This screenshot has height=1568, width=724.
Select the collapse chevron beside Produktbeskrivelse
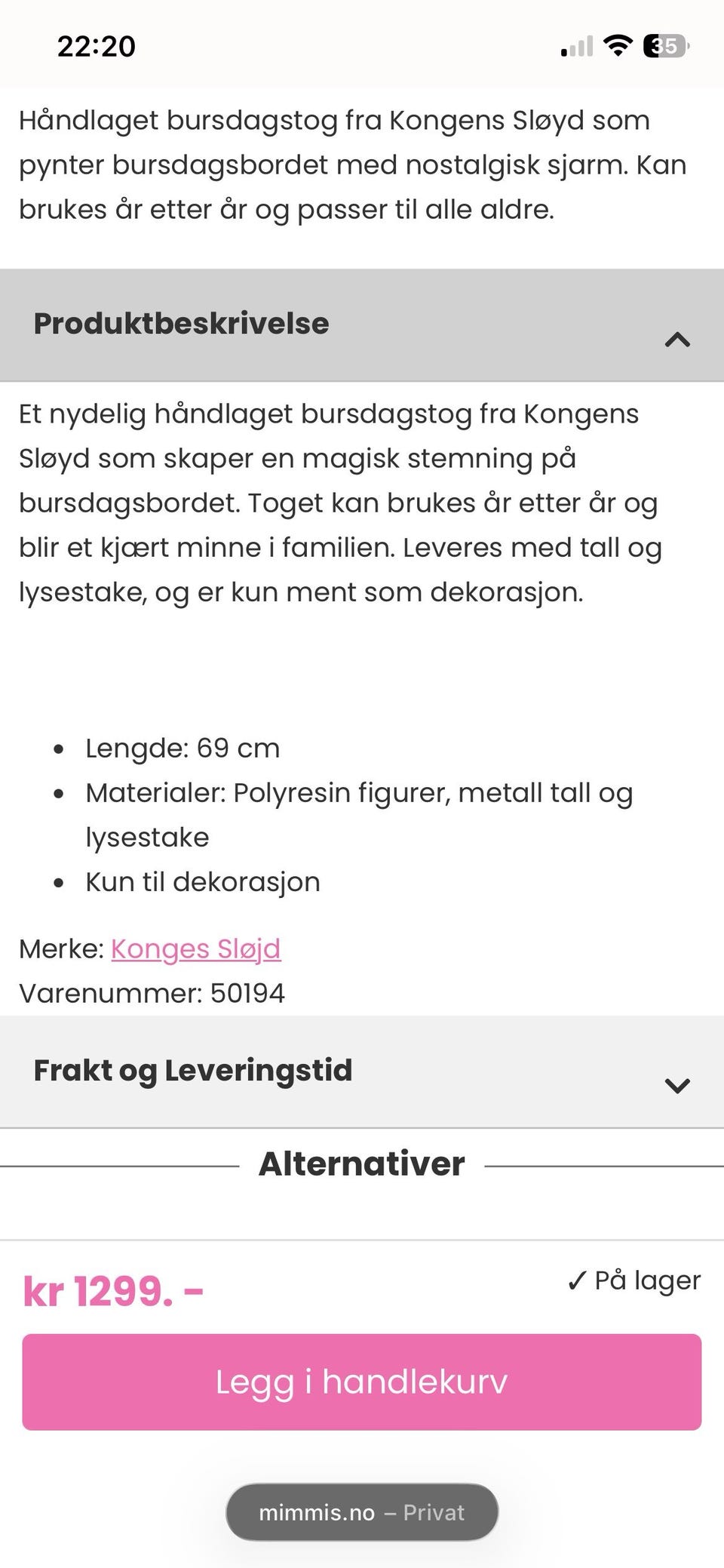tap(678, 340)
